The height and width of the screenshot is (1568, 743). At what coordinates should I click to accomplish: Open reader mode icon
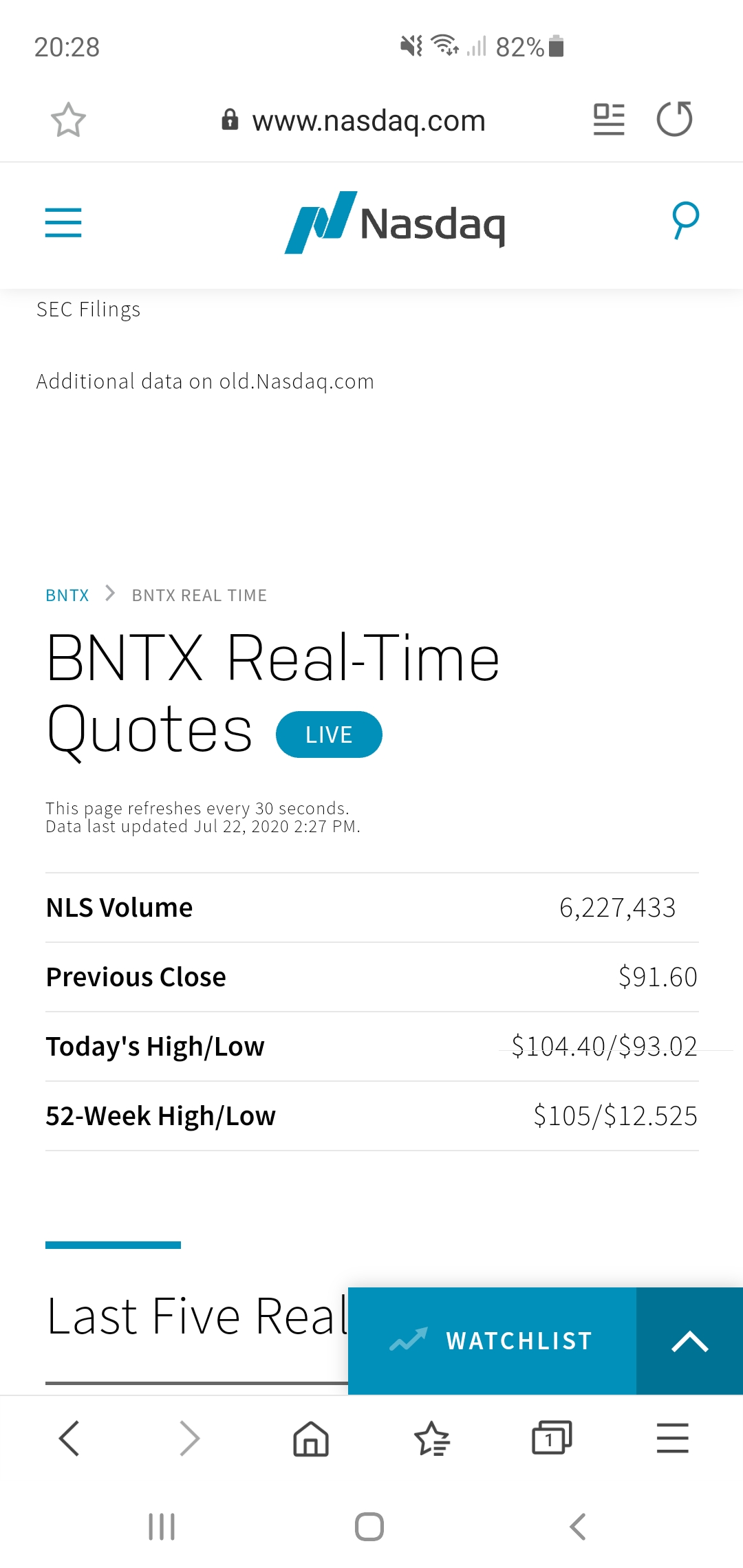[609, 120]
